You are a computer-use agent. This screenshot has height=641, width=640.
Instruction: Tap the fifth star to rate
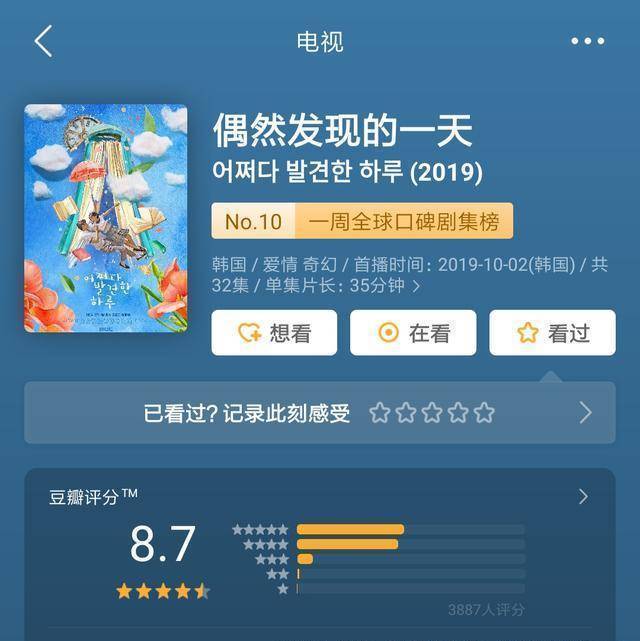tap(484, 413)
